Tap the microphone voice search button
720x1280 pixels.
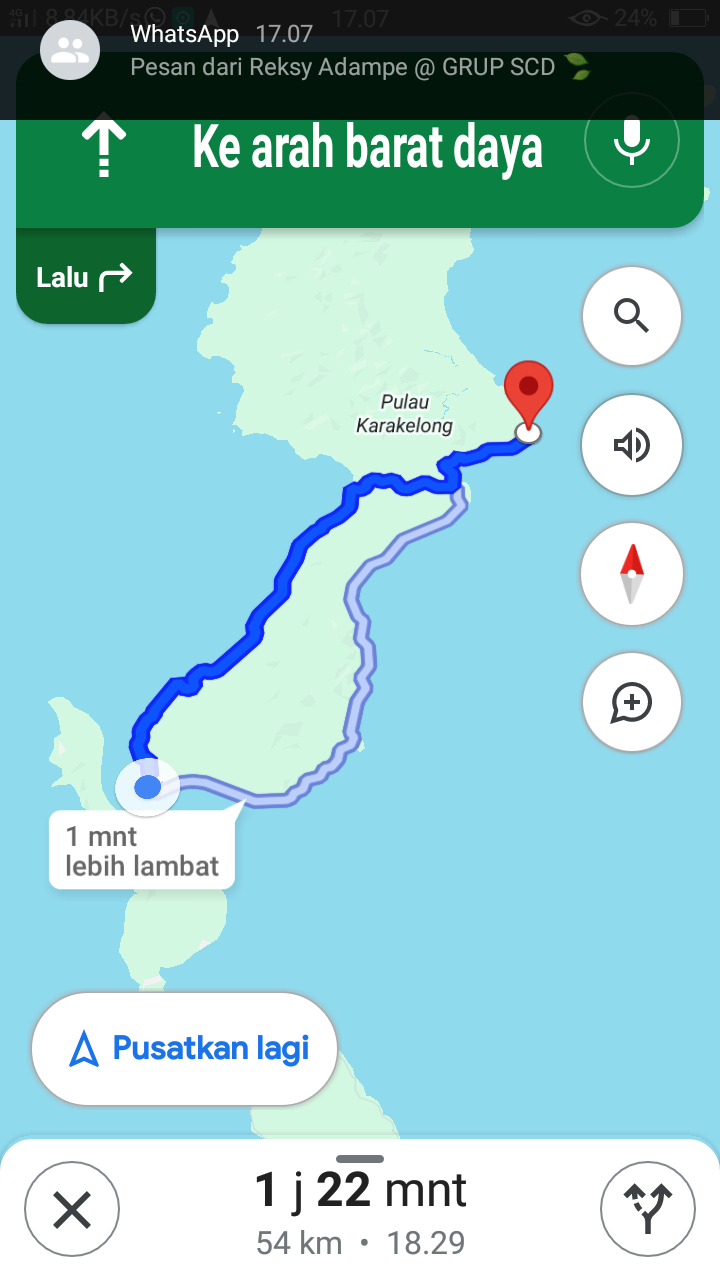(x=631, y=140)
